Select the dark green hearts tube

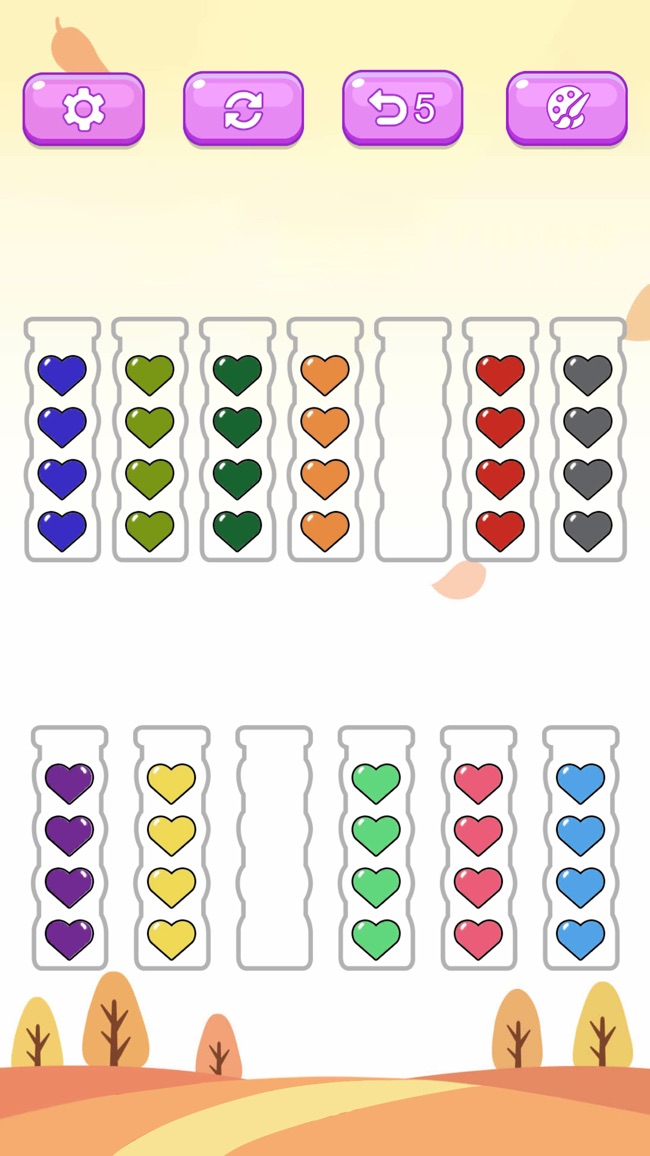coord(237,440)
